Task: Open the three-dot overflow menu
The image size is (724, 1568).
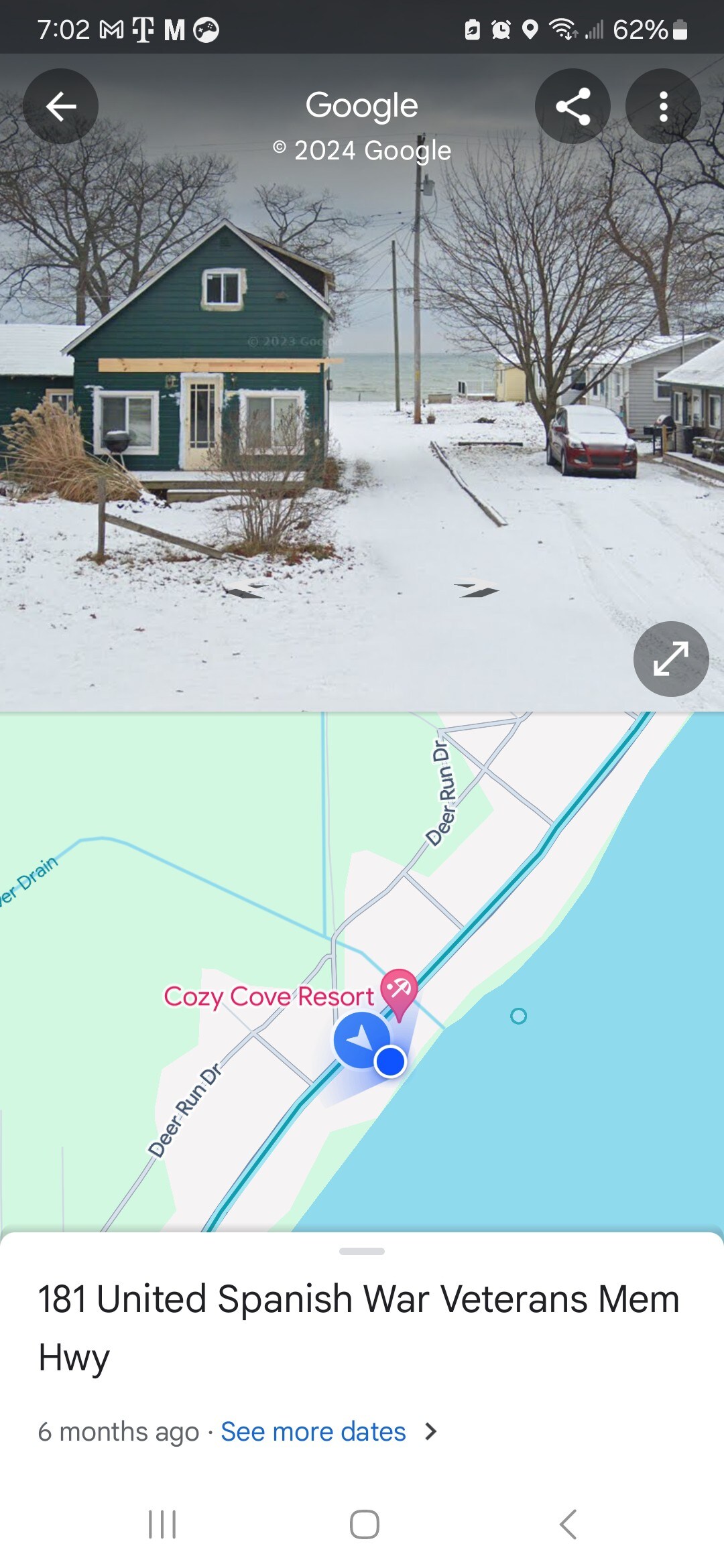Action: point(663,107)
